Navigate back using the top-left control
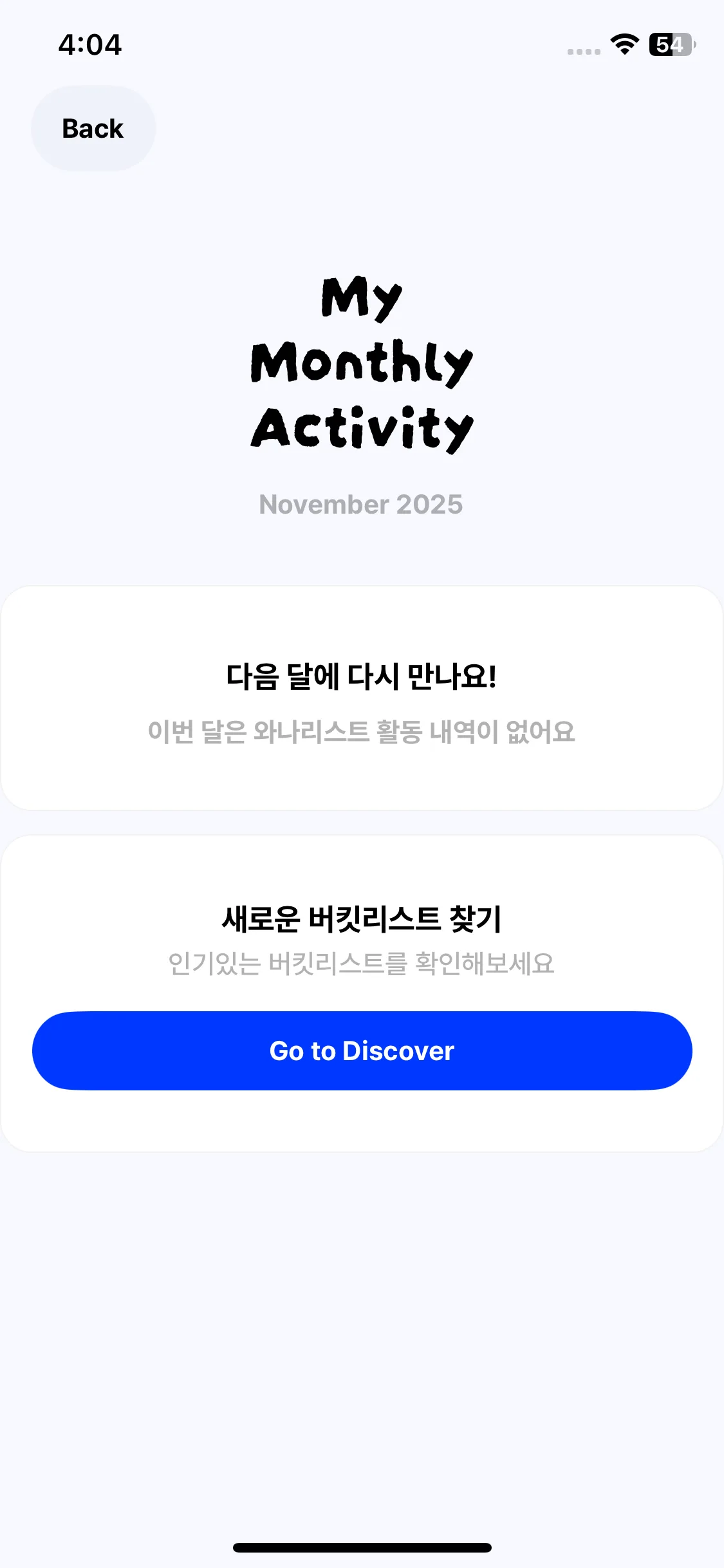 92,128
